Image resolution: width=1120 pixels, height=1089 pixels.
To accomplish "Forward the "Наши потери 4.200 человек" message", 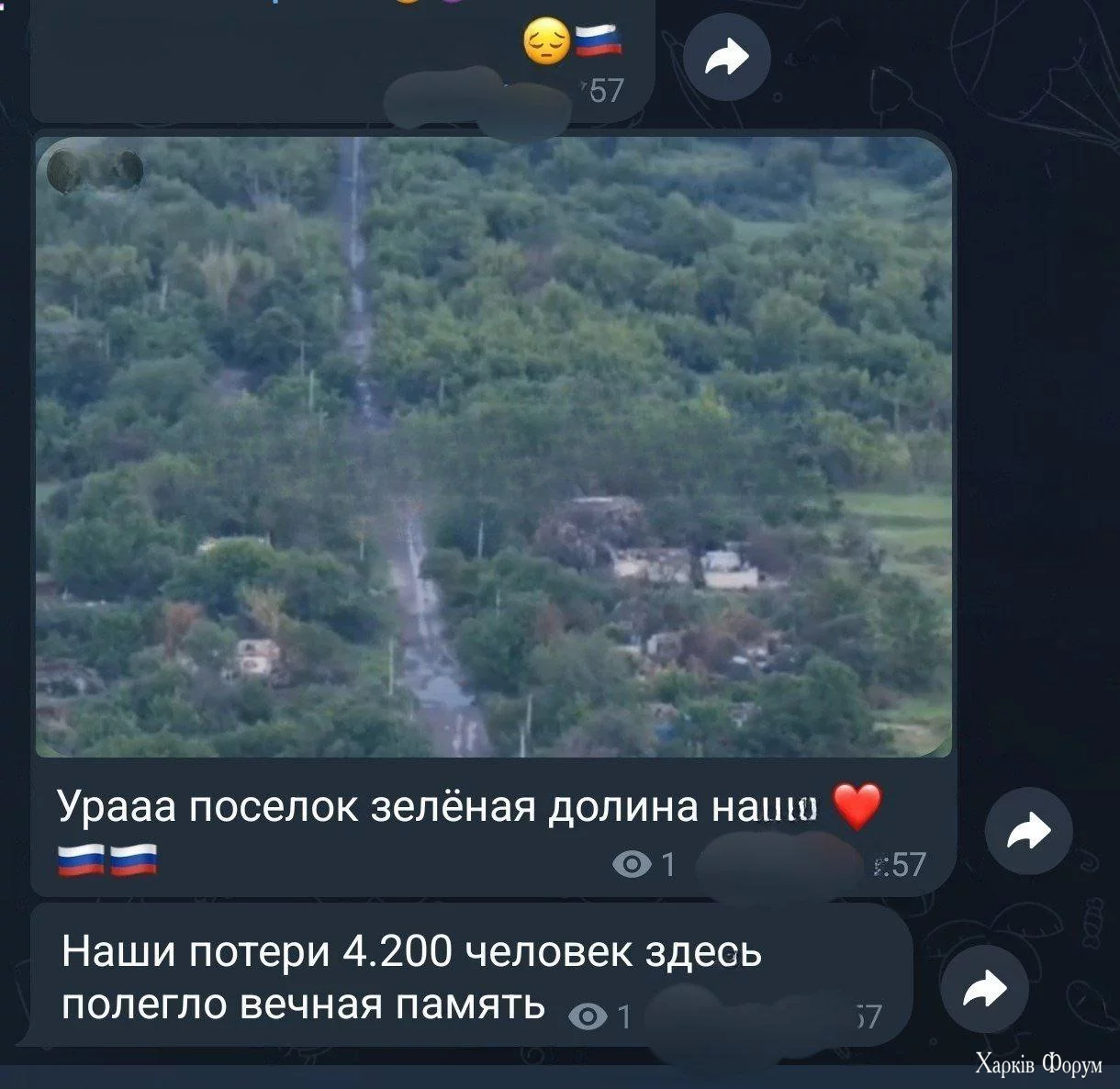I will tap(984, 989).
